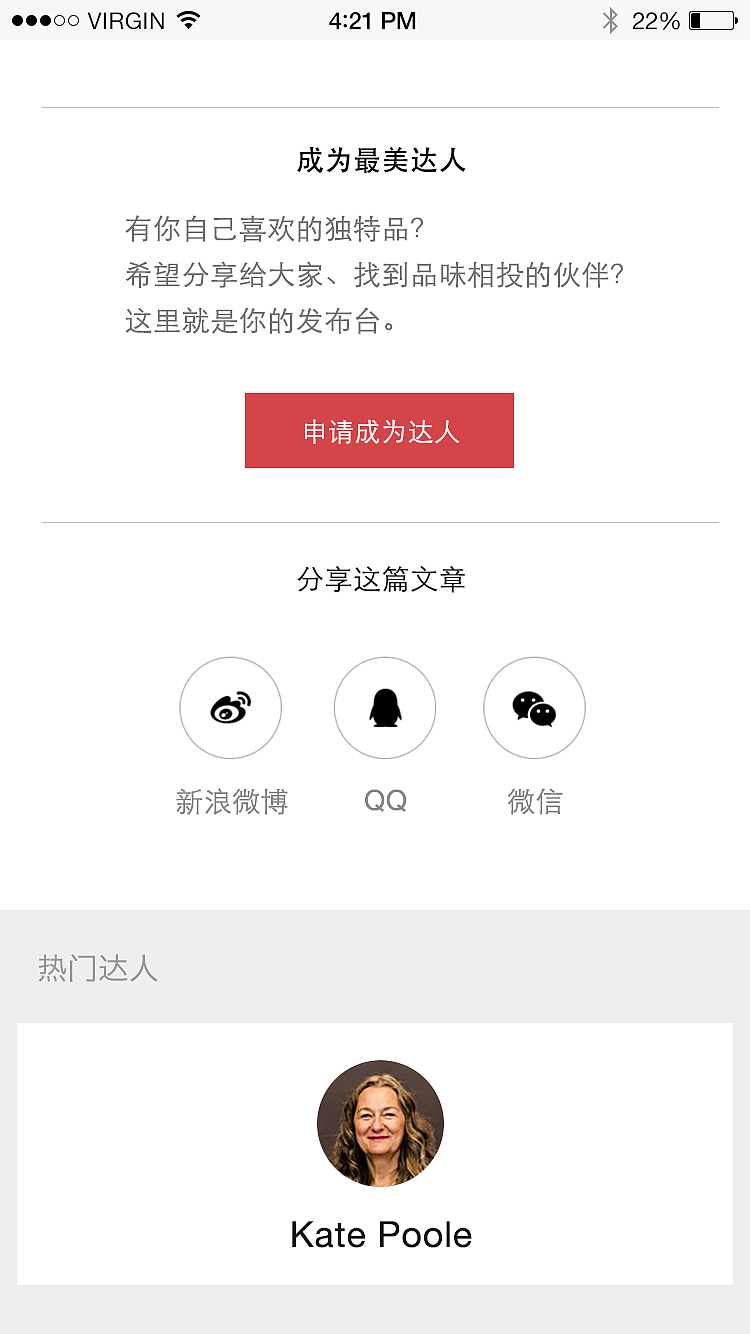Tap the QQ label below the penguin icon
750x1334 pixels.
pyautogui.click(x=384, y=801)
